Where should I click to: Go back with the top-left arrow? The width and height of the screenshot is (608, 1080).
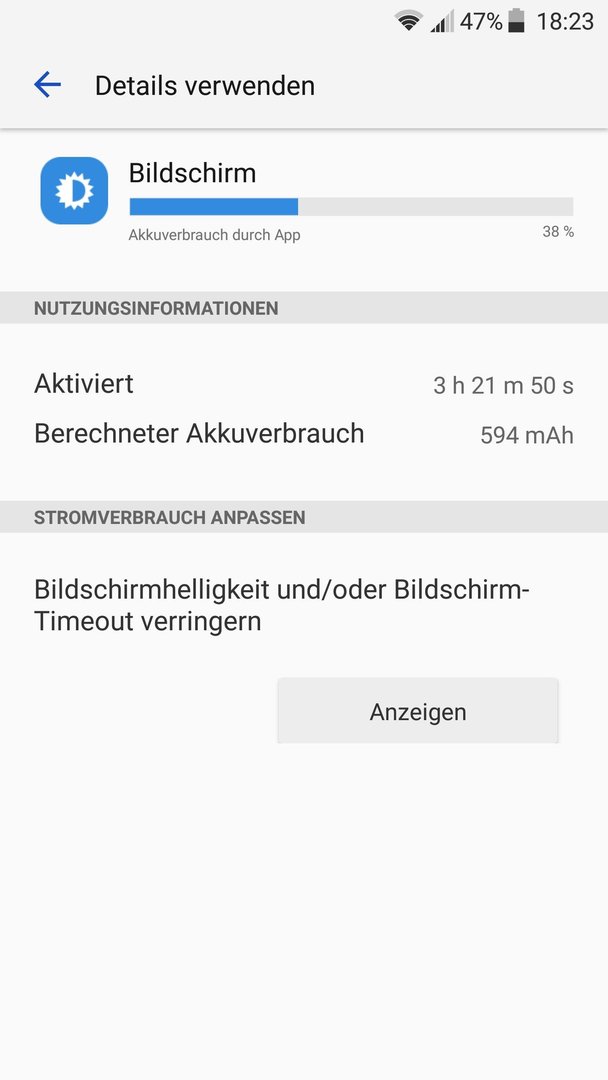tap(48, 85)
